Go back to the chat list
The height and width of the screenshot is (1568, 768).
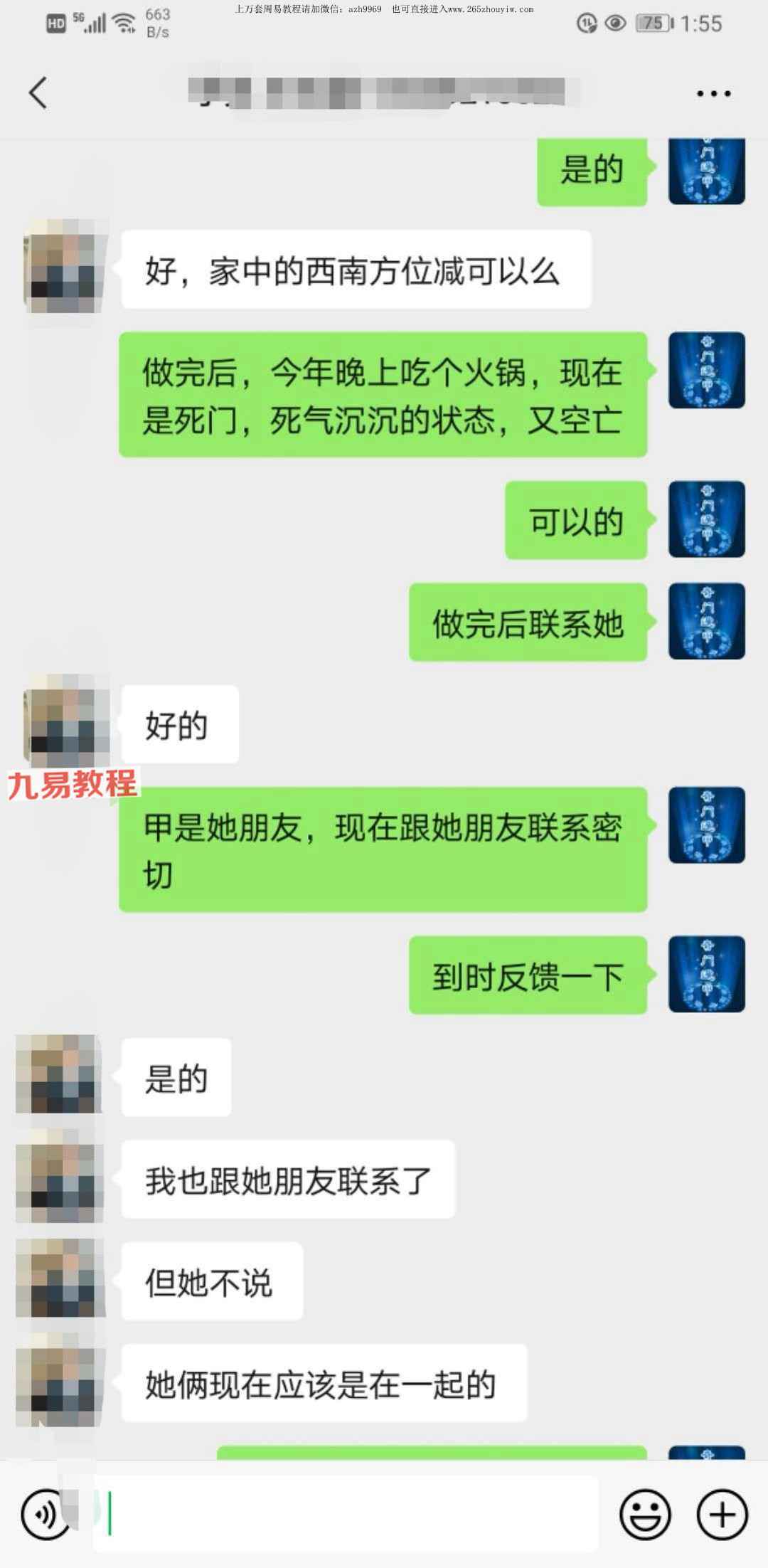[38, 92]
